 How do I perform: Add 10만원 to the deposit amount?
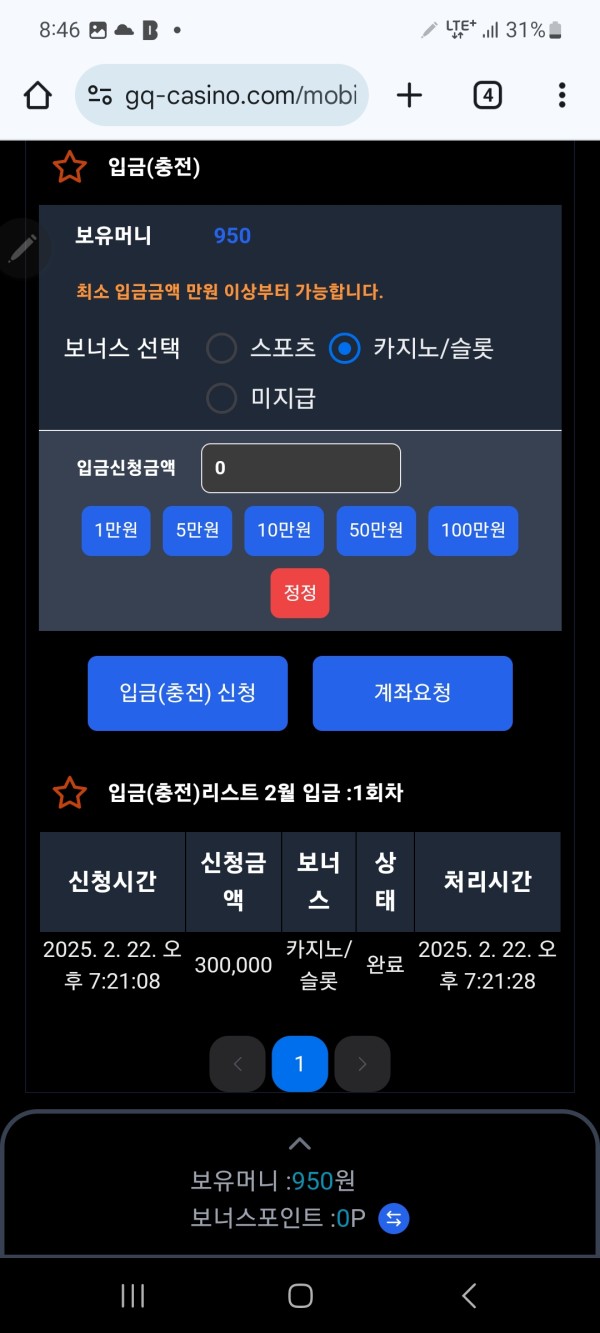[x=284, y=531]
